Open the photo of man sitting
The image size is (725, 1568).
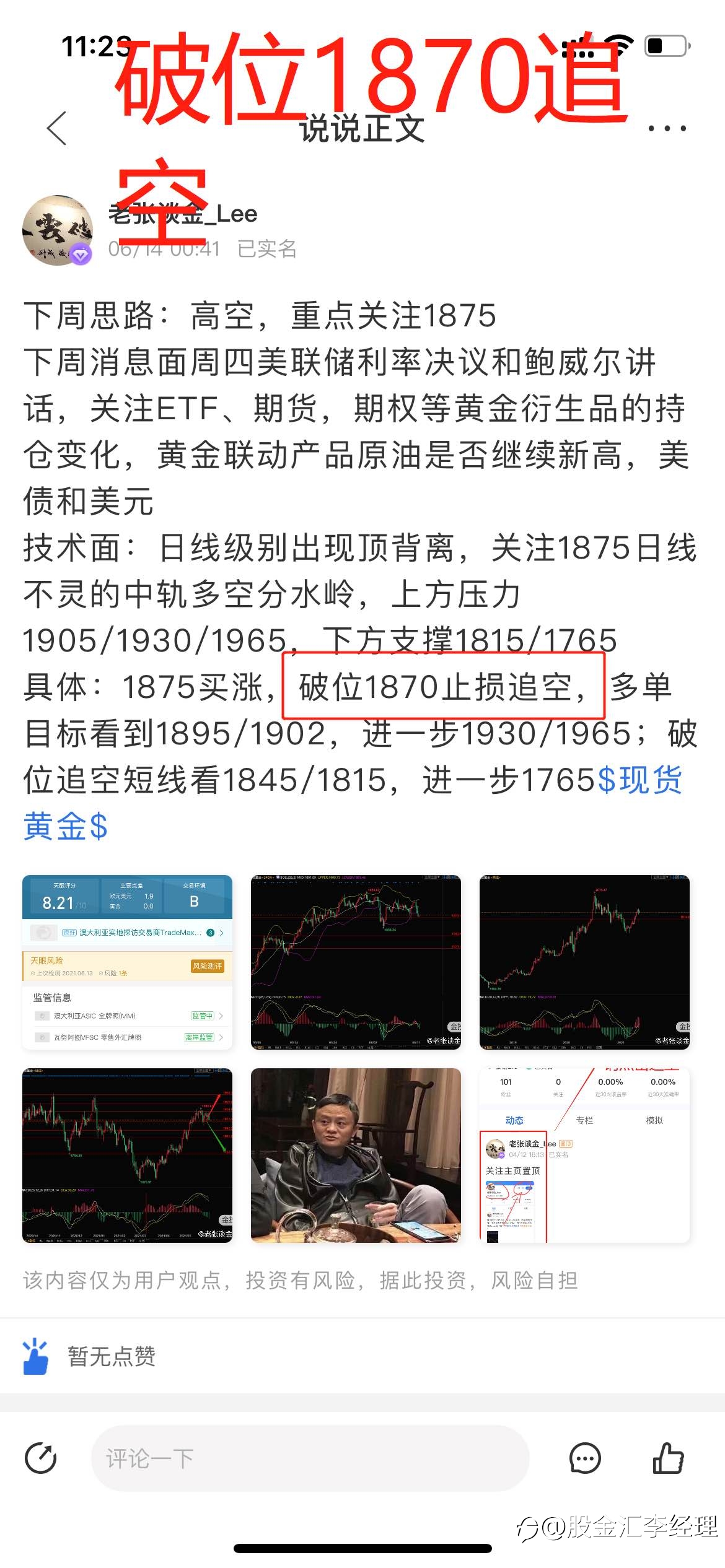click(356, 1155)
